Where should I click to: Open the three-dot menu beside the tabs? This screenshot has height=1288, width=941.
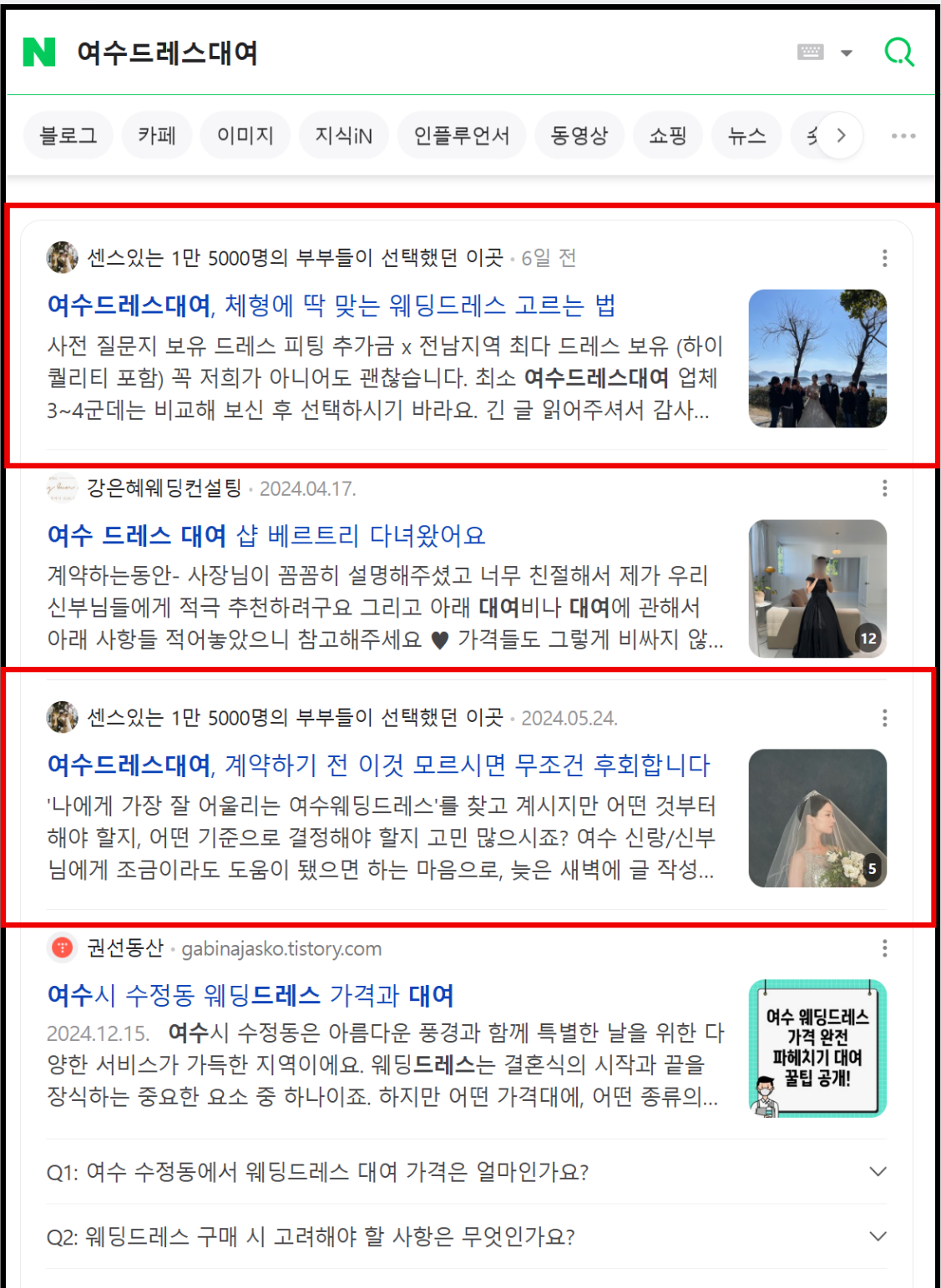(x=903, y=135)
